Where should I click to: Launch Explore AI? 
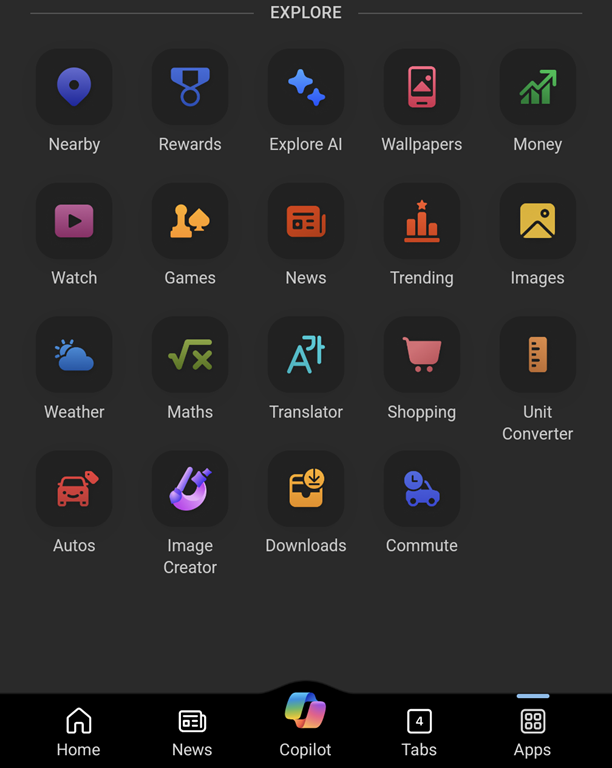(x=306, y=88)
